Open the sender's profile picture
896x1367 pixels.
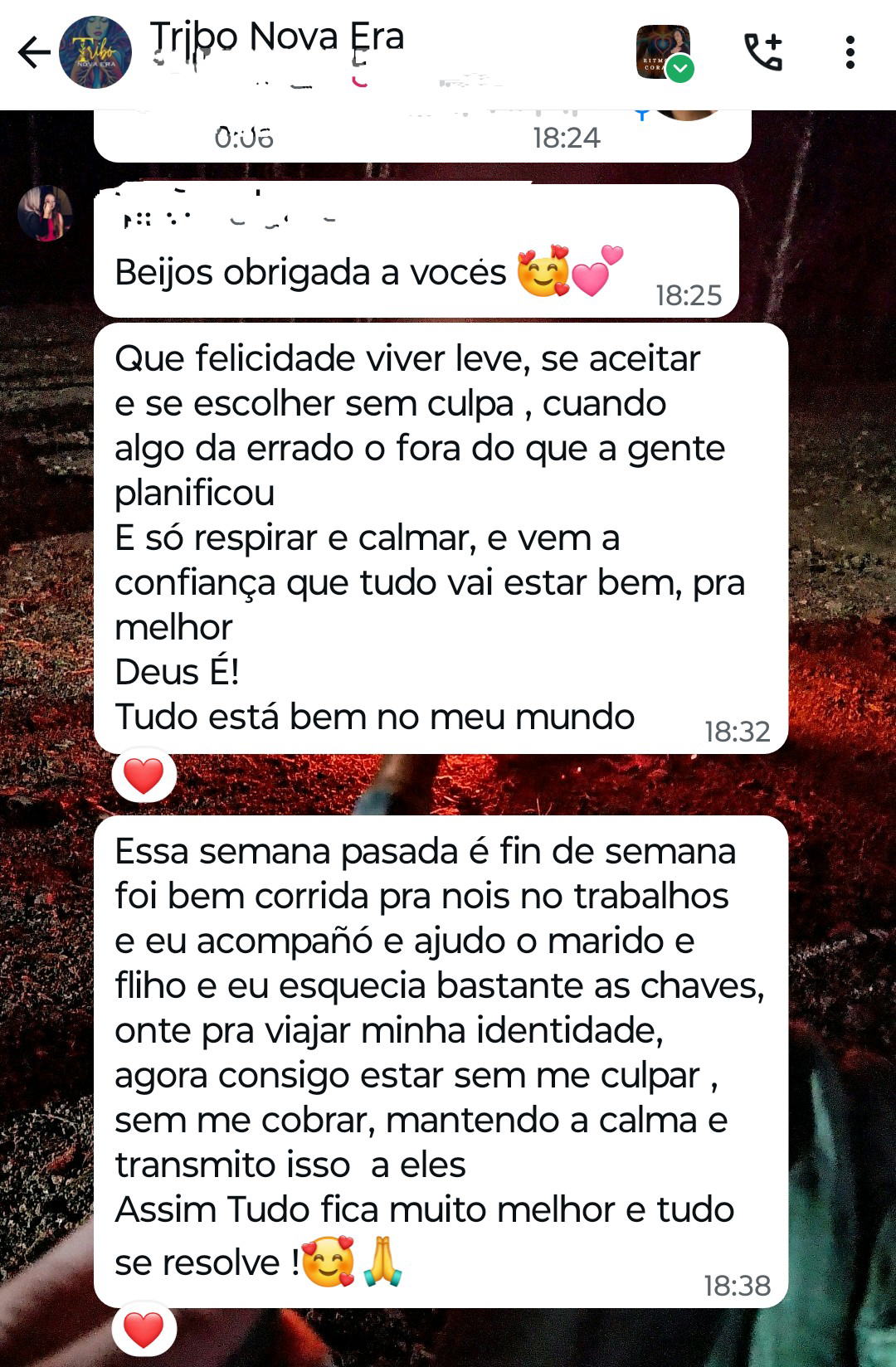(x=46, y=213)
